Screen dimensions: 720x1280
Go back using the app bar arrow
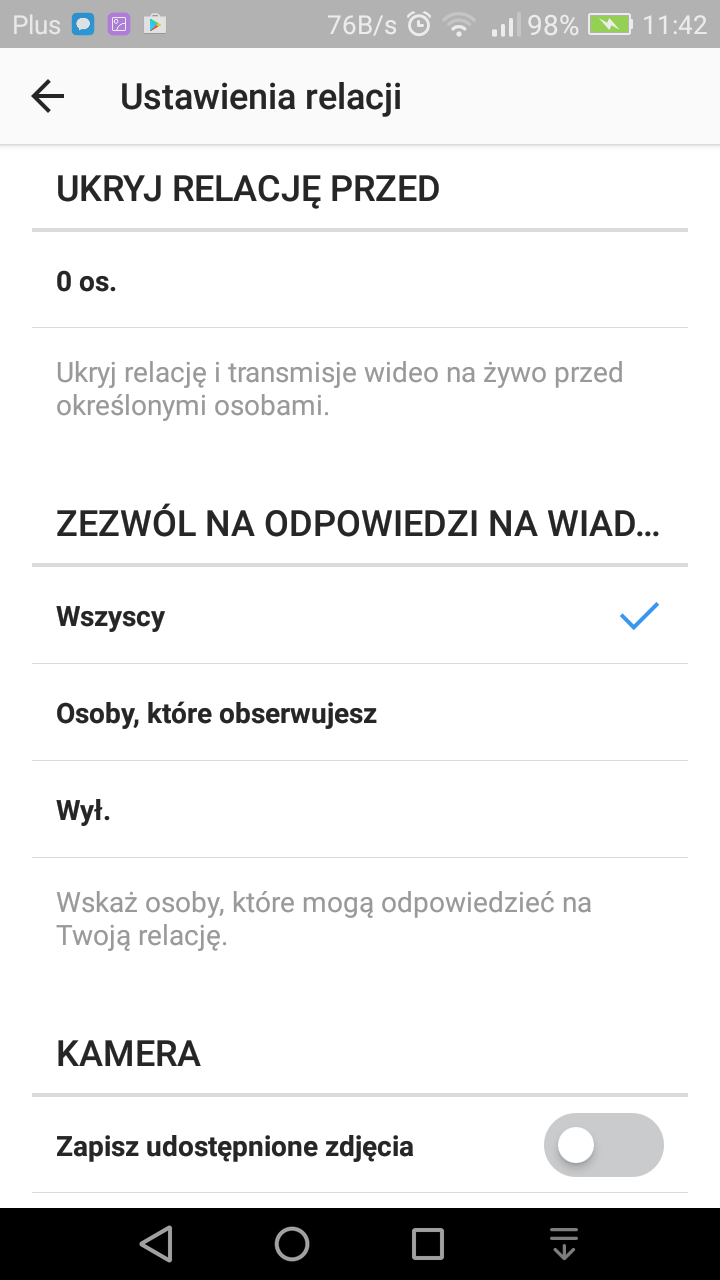tap(47, 96)
